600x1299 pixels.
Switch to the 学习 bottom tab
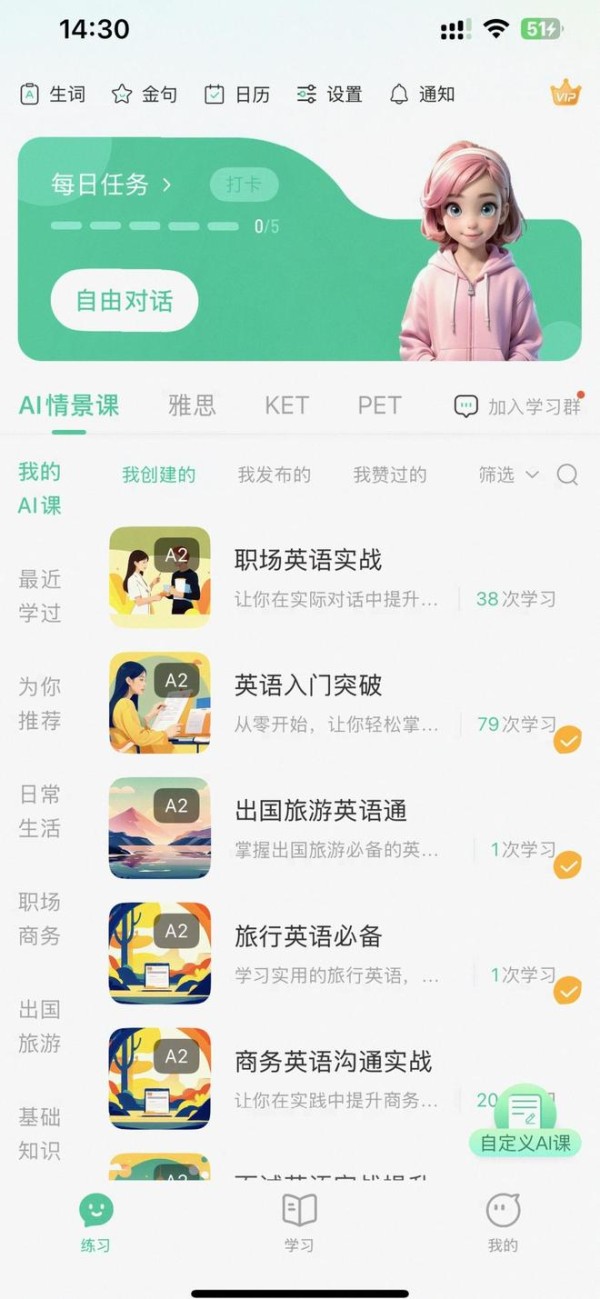(299, 1222)
